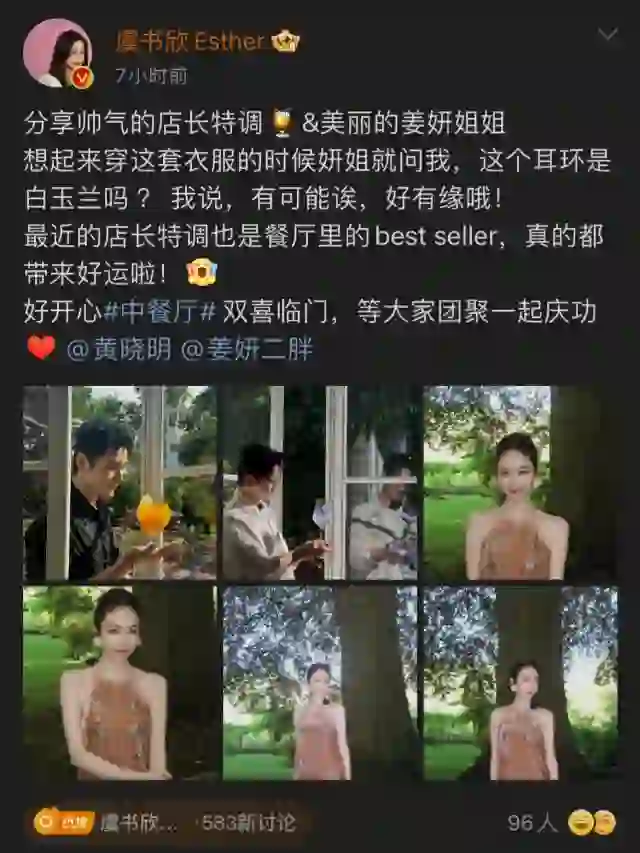The height and width of the screenshot is (853, 640).
Task: View the photo of people by the window
Action: click(321, 483)
